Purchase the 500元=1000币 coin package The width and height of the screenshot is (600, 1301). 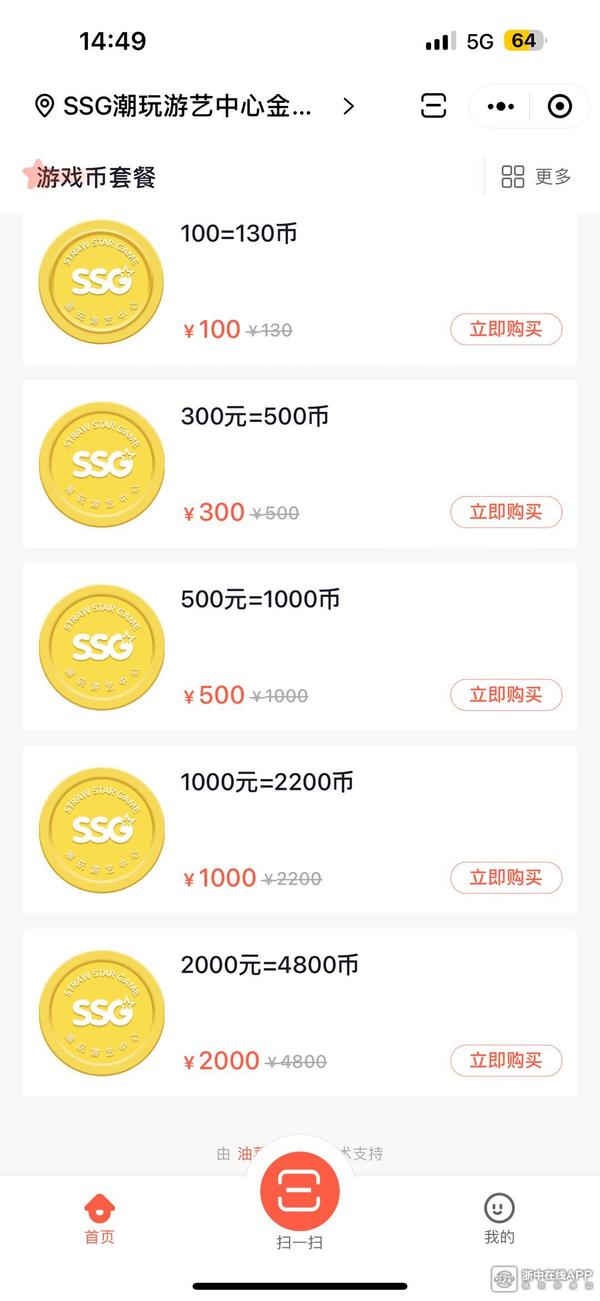click(x=506, y=695)
